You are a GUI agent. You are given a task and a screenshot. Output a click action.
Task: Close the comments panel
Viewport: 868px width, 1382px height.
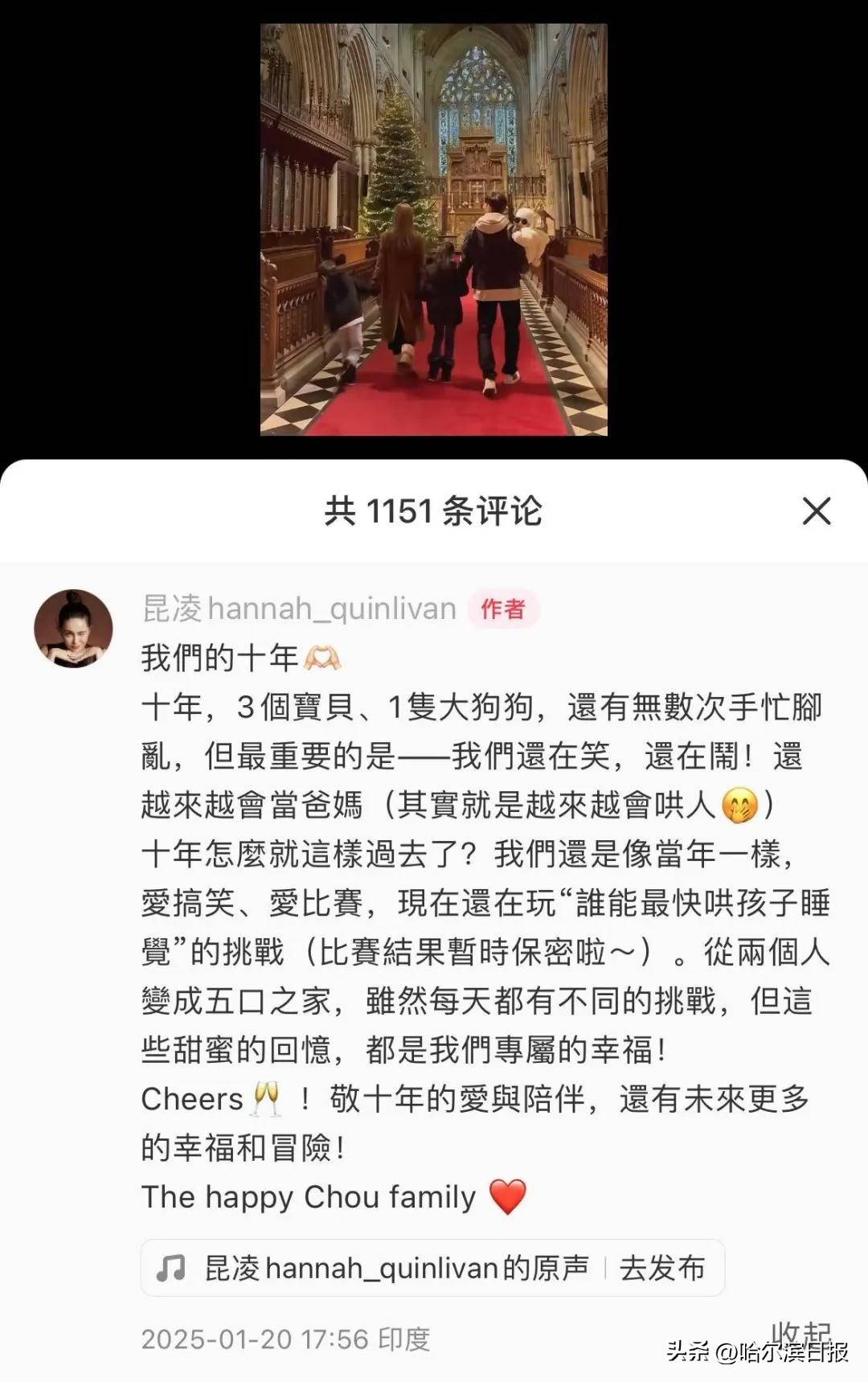tap(816, 511)
